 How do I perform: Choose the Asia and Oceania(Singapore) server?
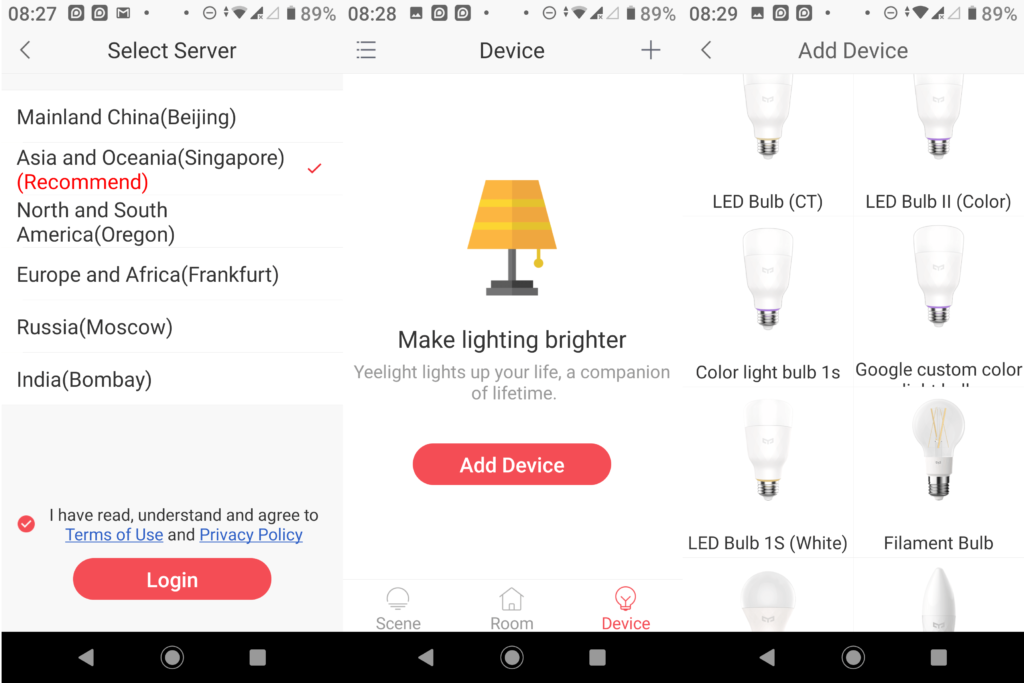[150, 169]
